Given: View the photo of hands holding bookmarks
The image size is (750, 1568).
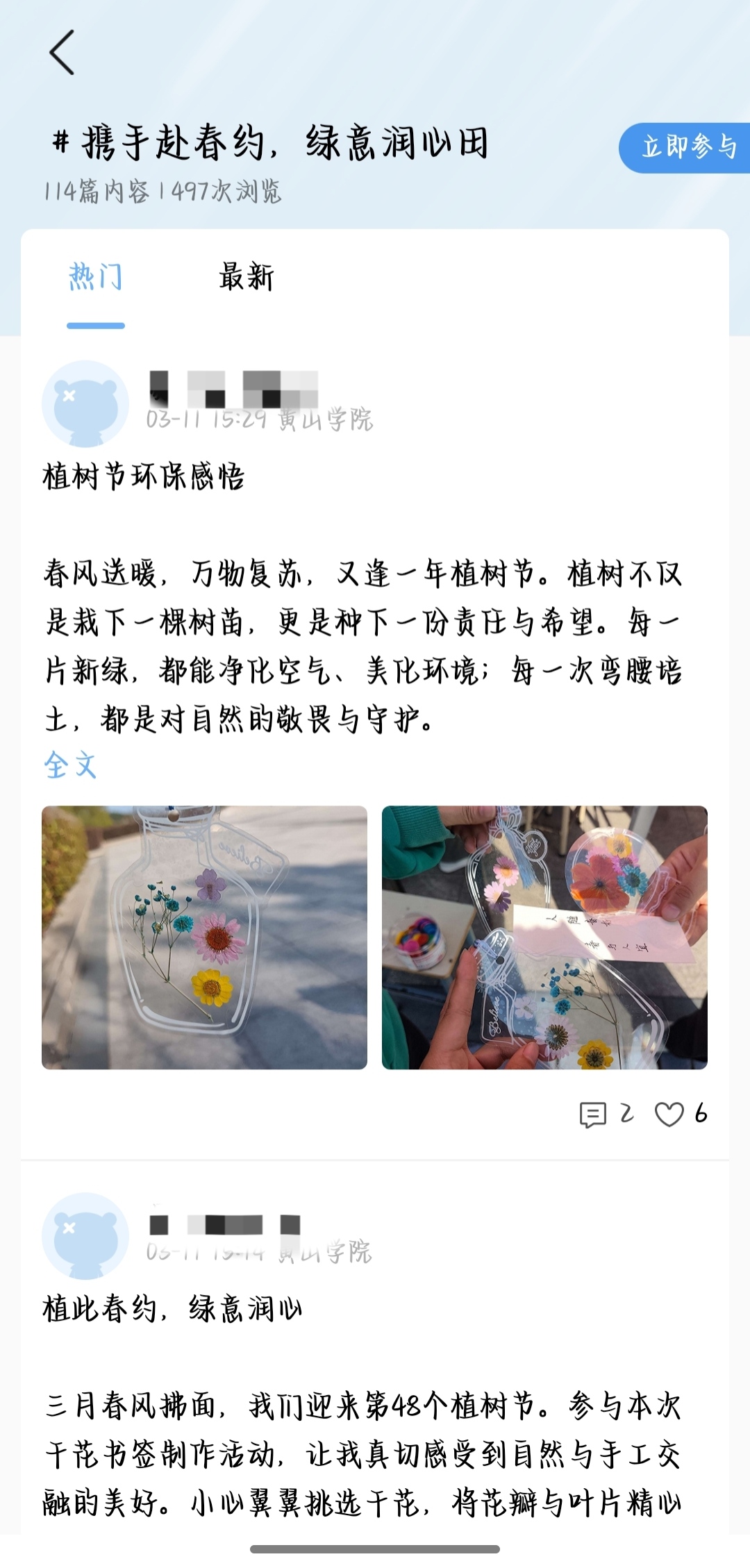Looking at the screenshot, I should [544, 937].
